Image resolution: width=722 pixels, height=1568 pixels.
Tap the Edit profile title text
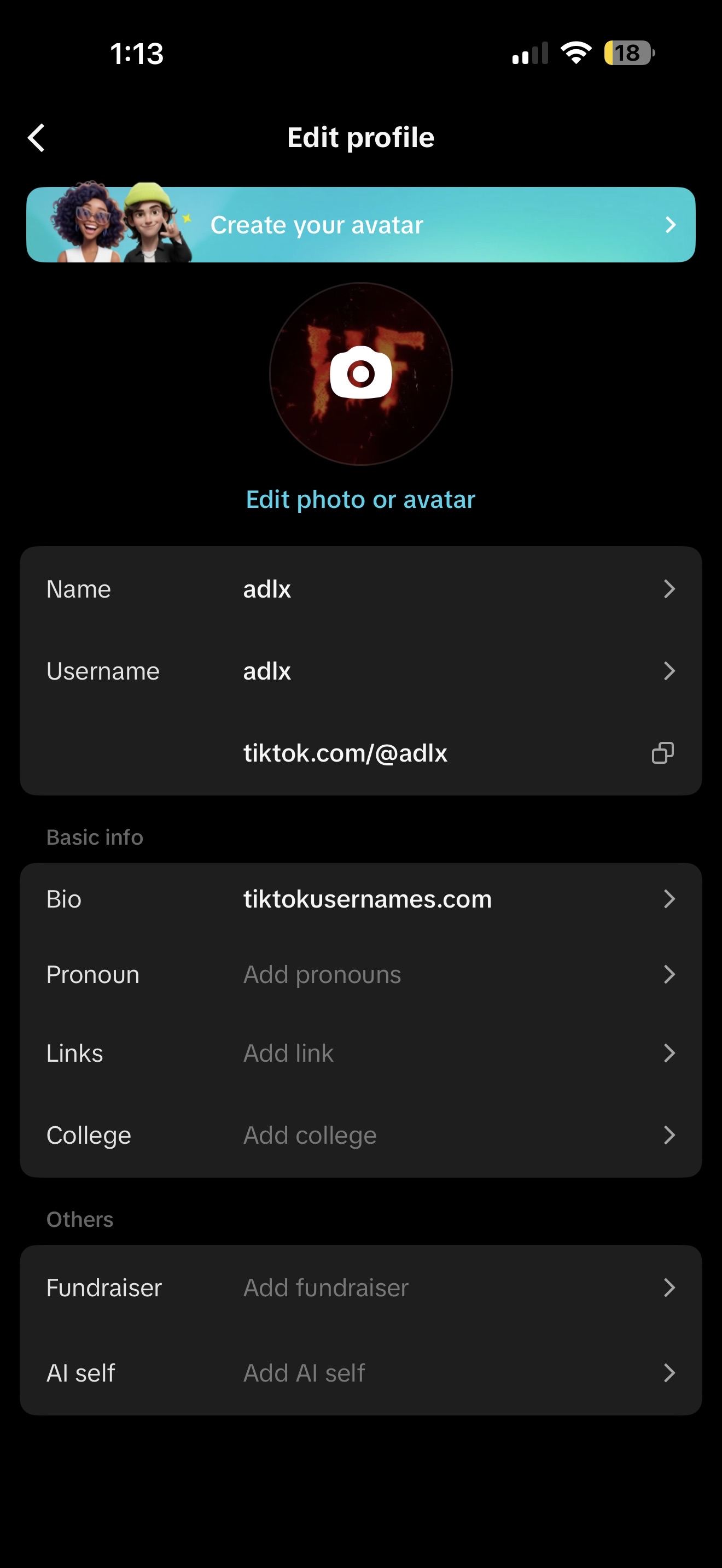pos(360,138)
